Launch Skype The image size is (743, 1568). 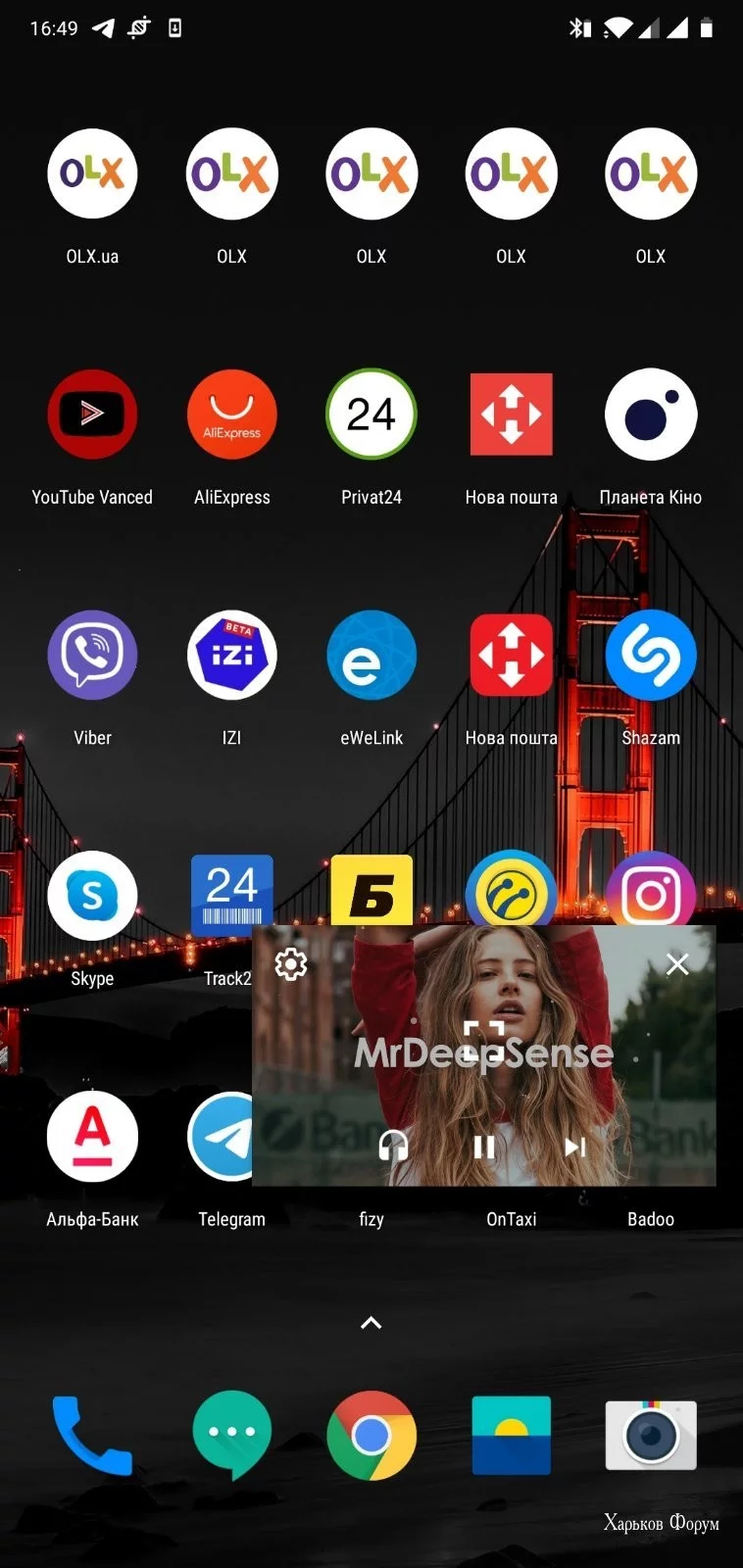pyautogui.click(x=92, y=896)
